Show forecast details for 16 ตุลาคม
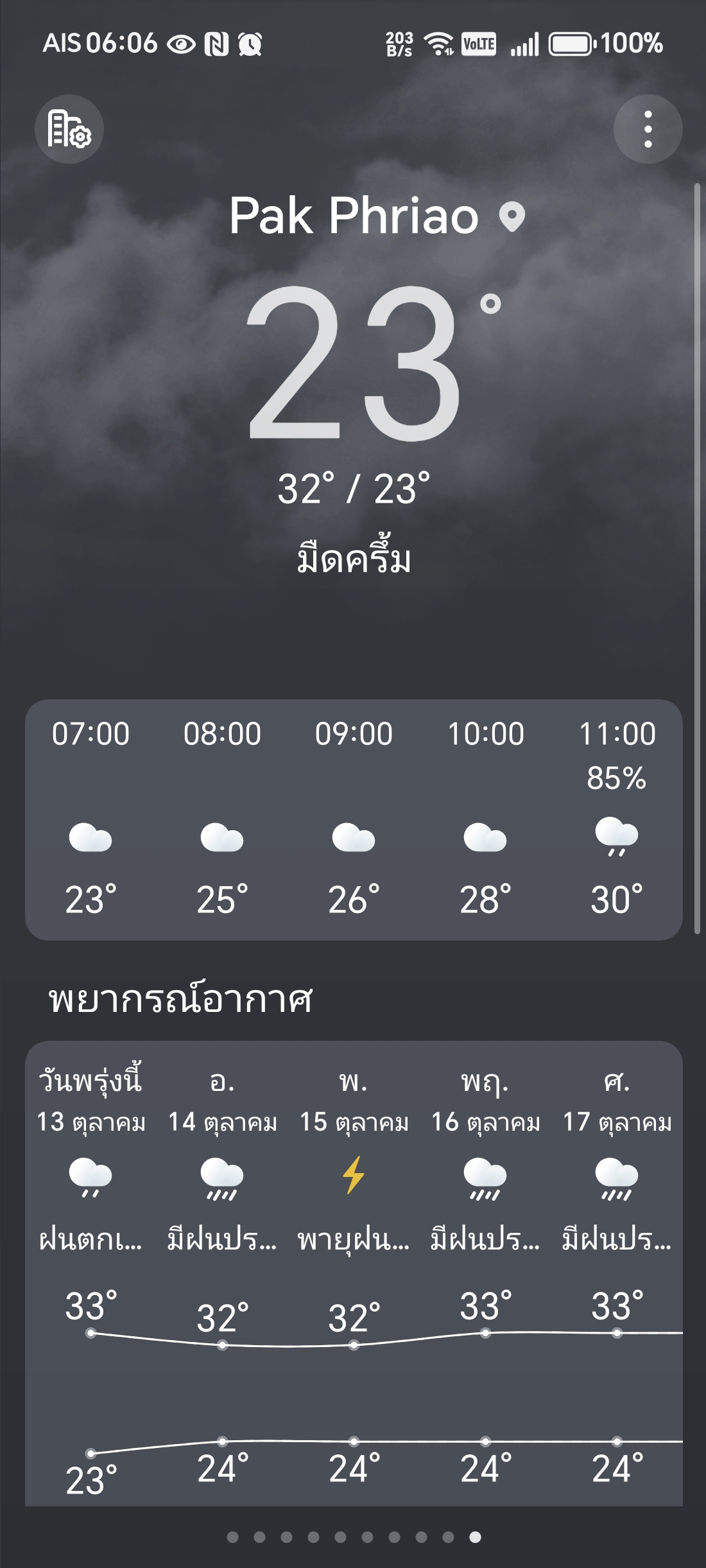Viewport: 706px width, 1568px height. (485, 1175)
